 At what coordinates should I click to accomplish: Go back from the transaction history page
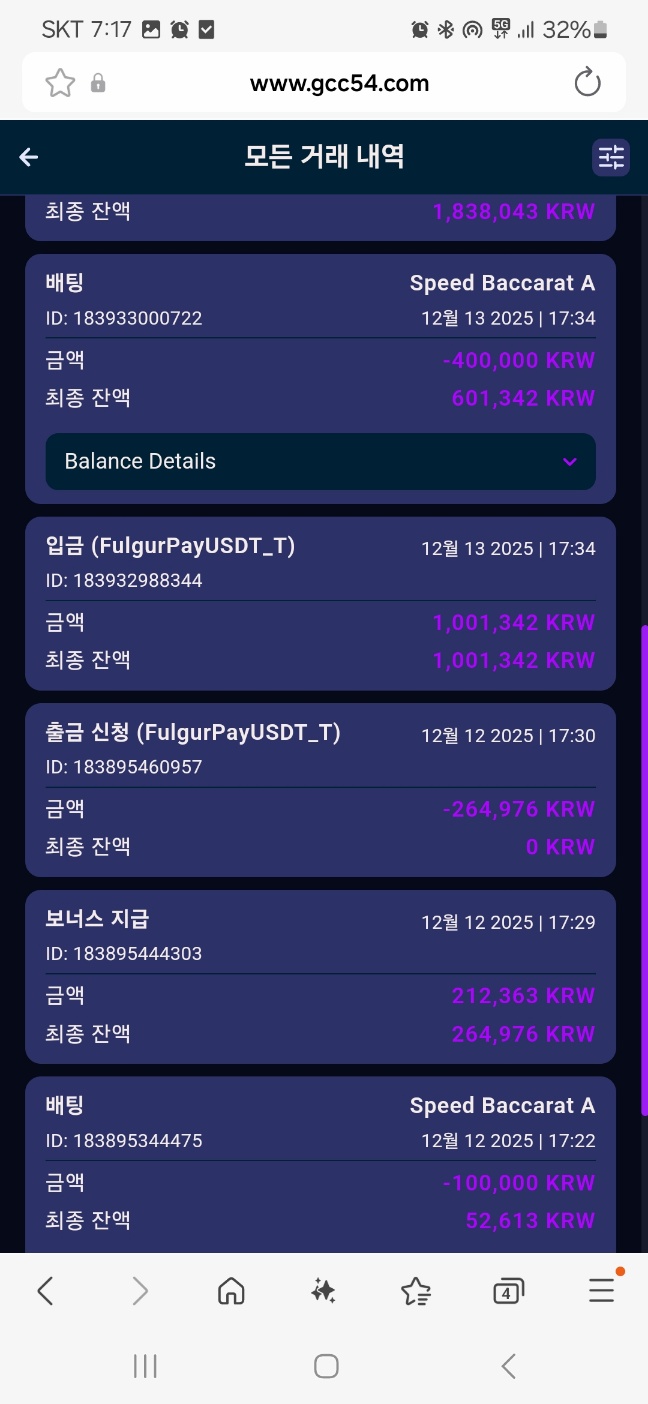click(x=29, y=157)
